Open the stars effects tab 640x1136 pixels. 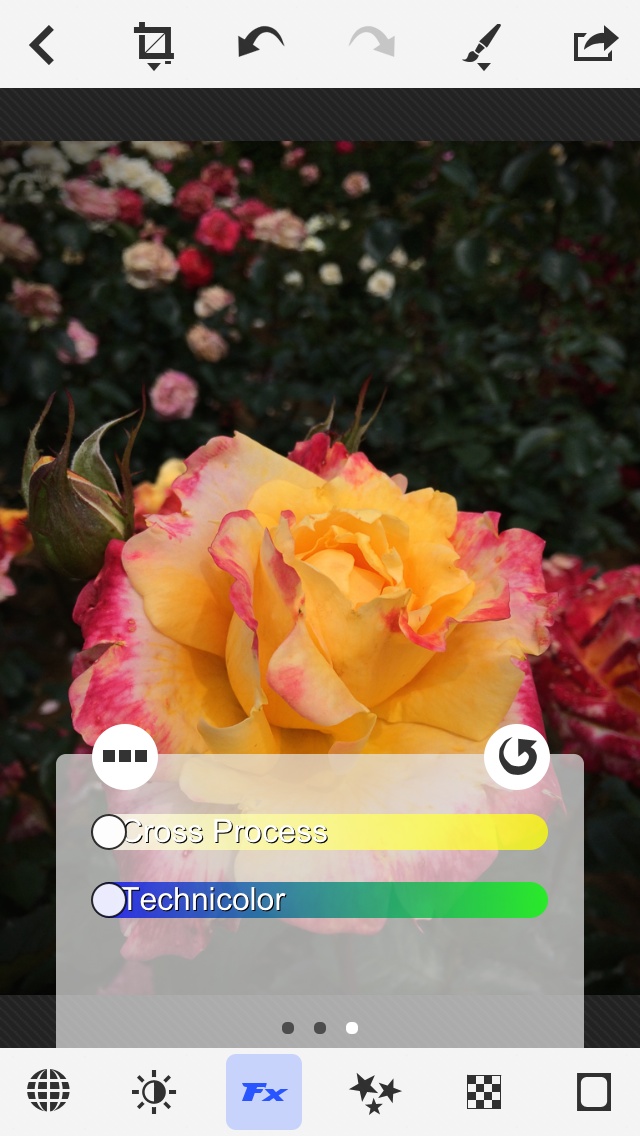374,1092
